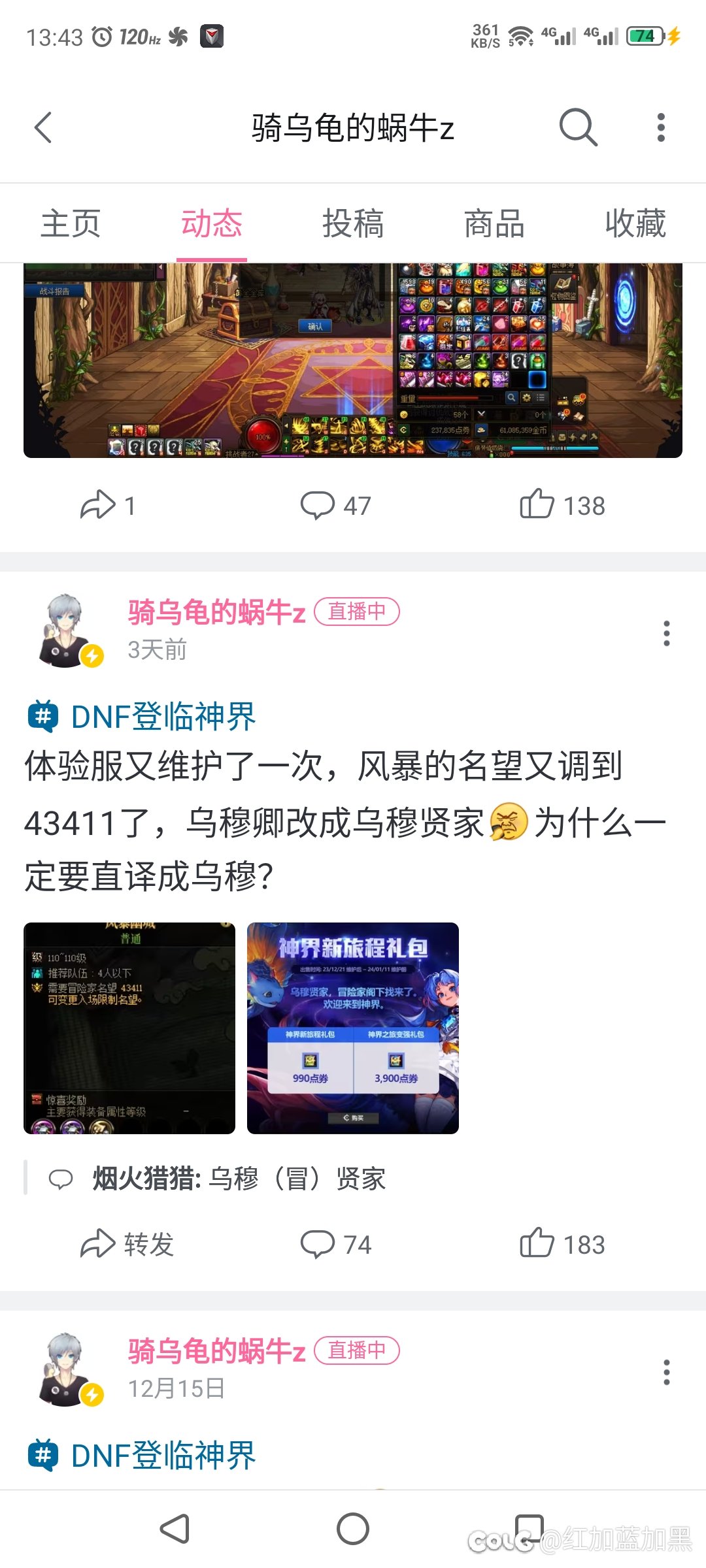Like the post with 183 likes
706x1568 pixels.
pos(562,1245)
